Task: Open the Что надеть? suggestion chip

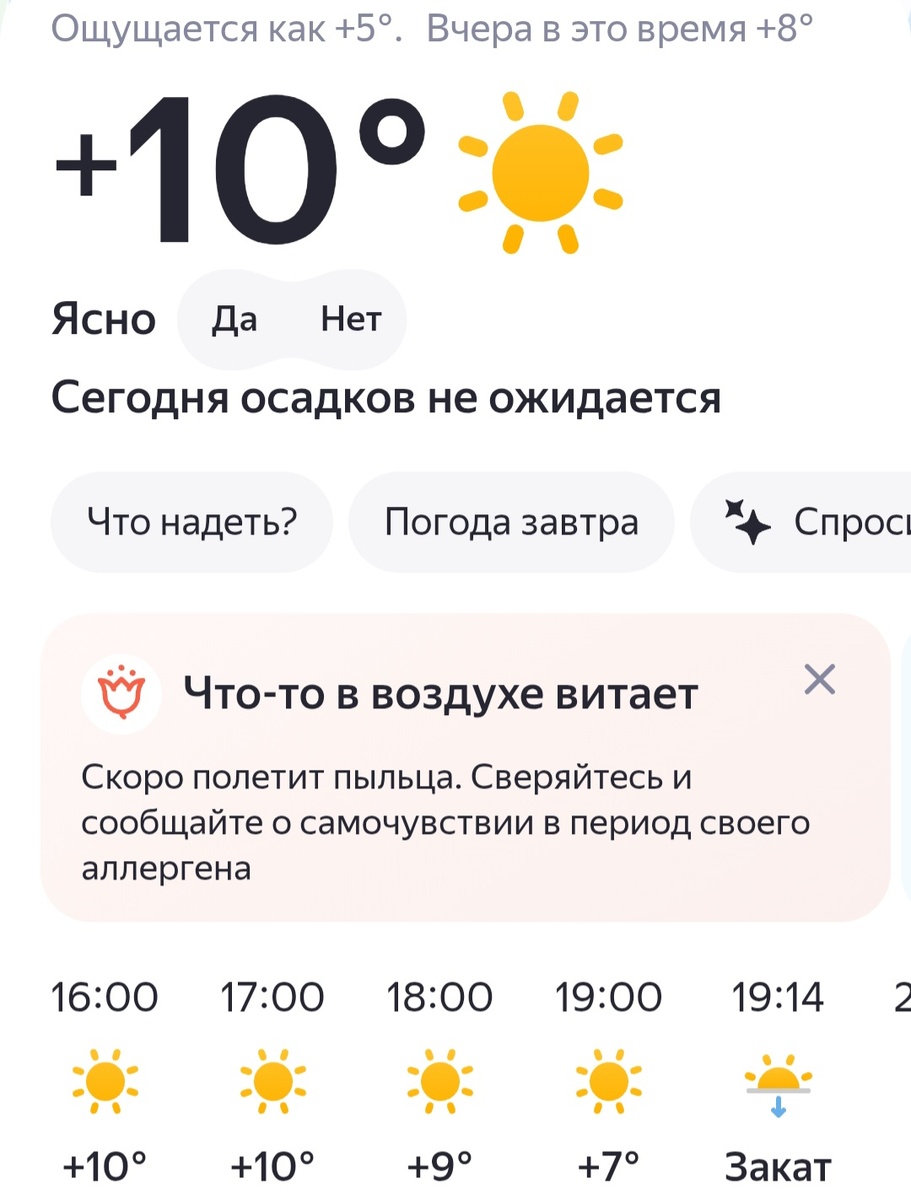Action: click(191, 521)
